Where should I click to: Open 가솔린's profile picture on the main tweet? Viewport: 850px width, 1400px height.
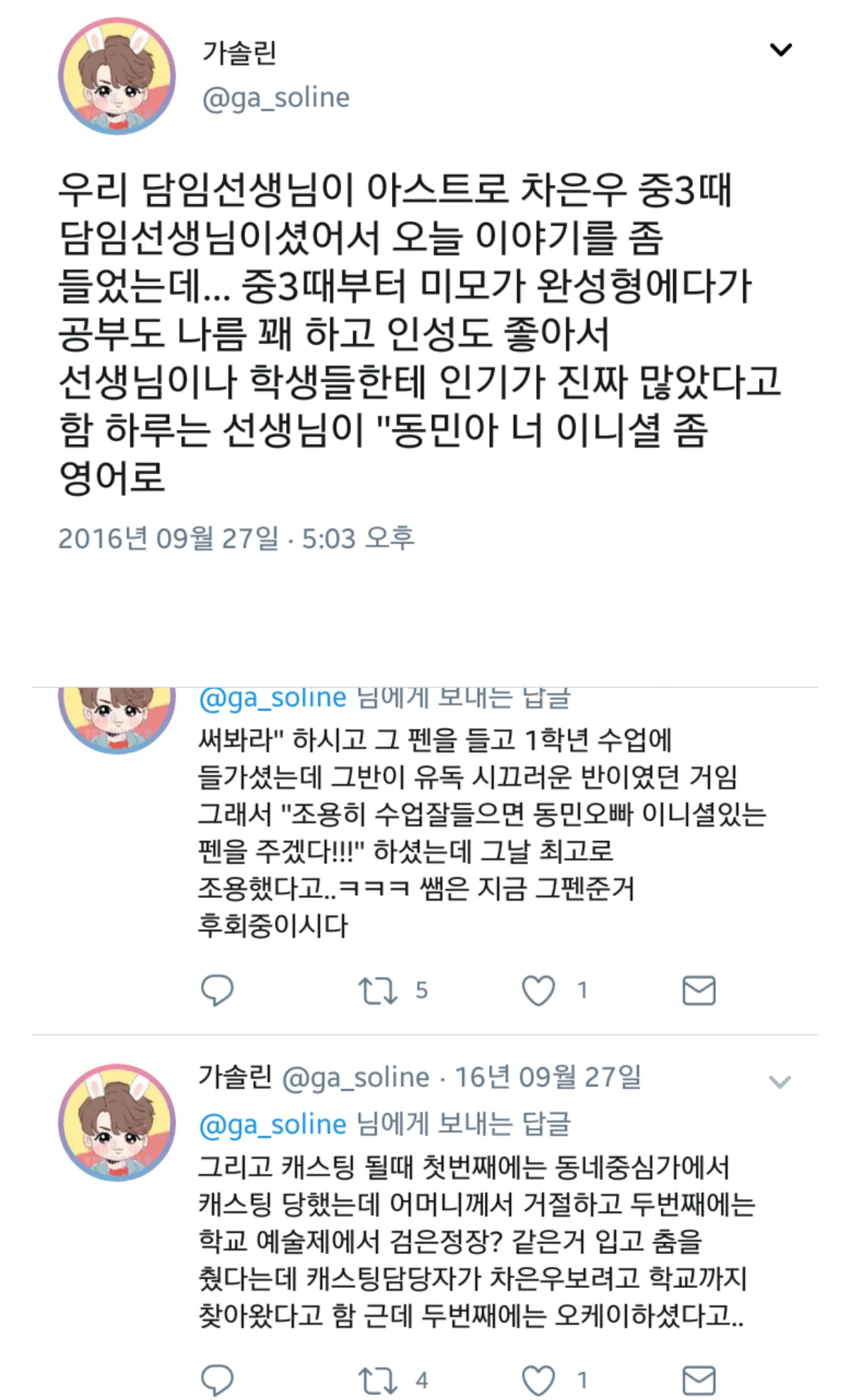(117, 76)
